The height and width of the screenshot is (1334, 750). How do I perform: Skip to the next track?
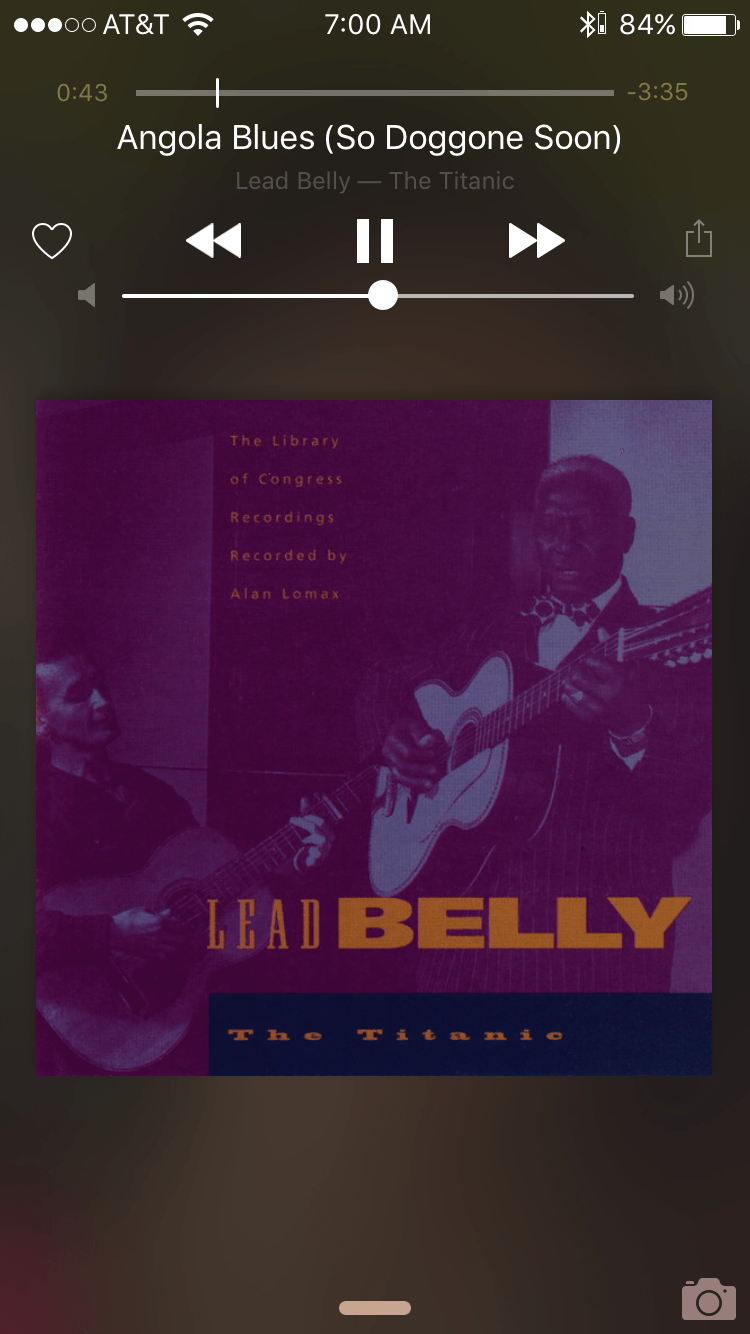536,241
